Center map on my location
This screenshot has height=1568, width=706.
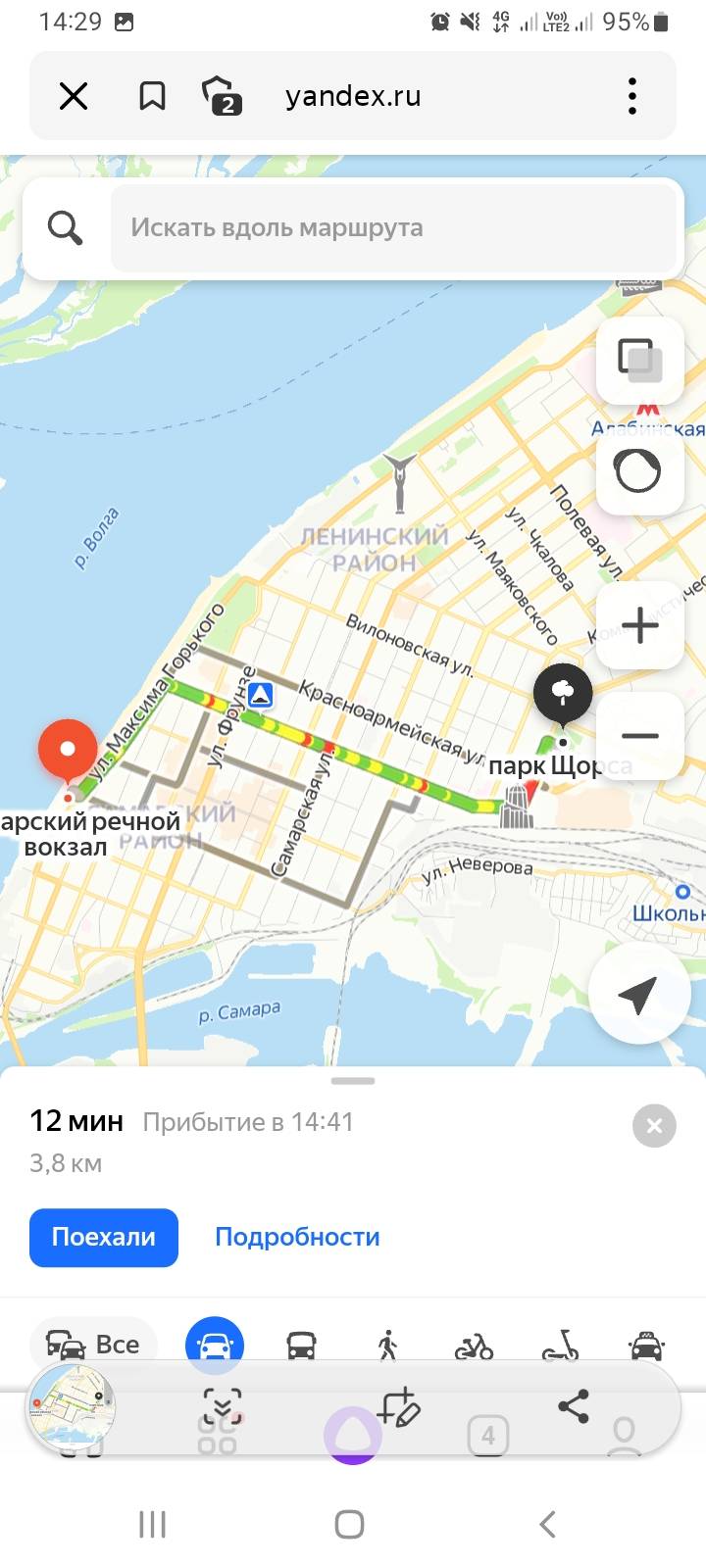pyautogui.click(x=638, y=995)
